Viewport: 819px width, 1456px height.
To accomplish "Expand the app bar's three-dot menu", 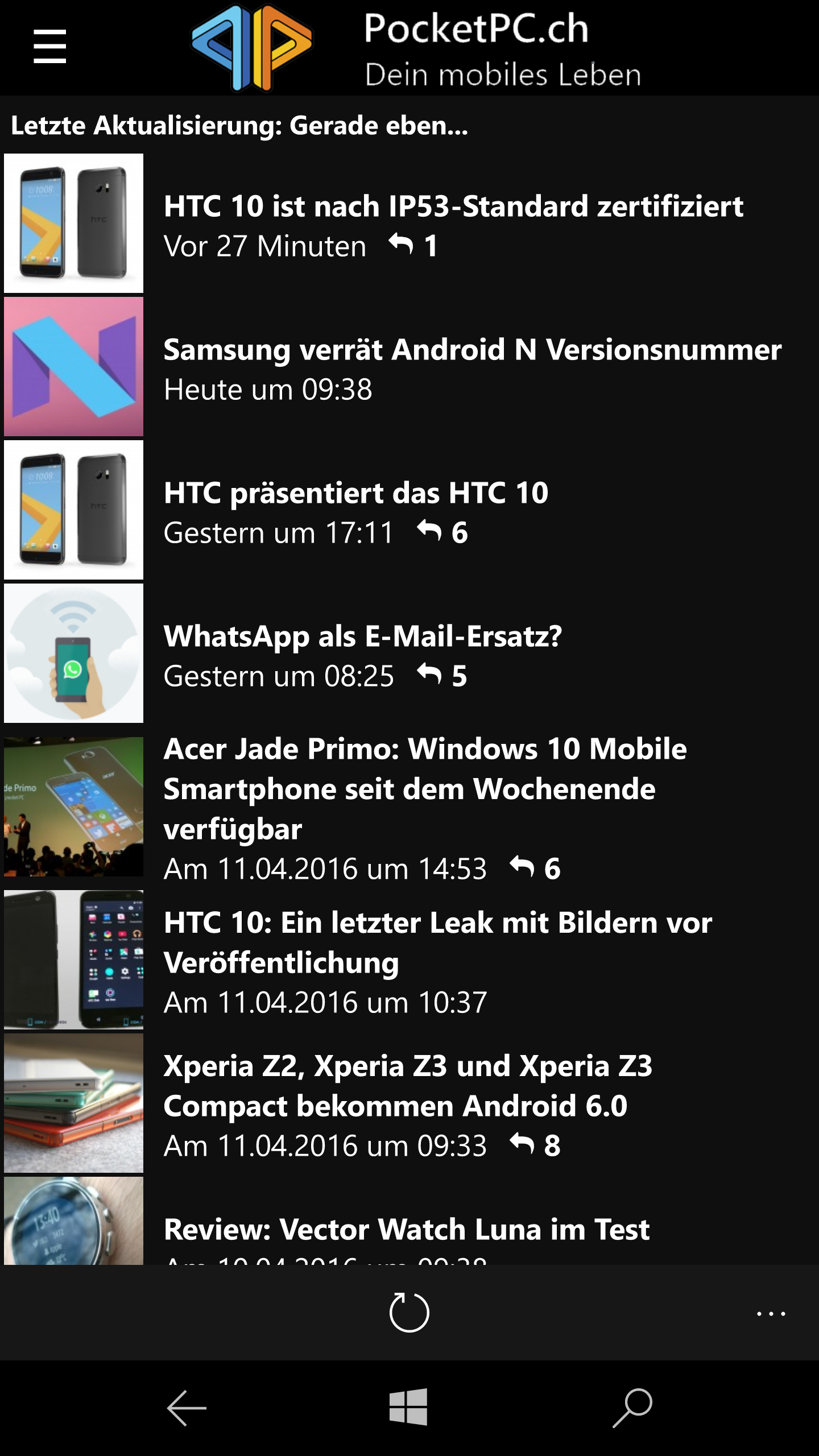I will click(771, 1314).
